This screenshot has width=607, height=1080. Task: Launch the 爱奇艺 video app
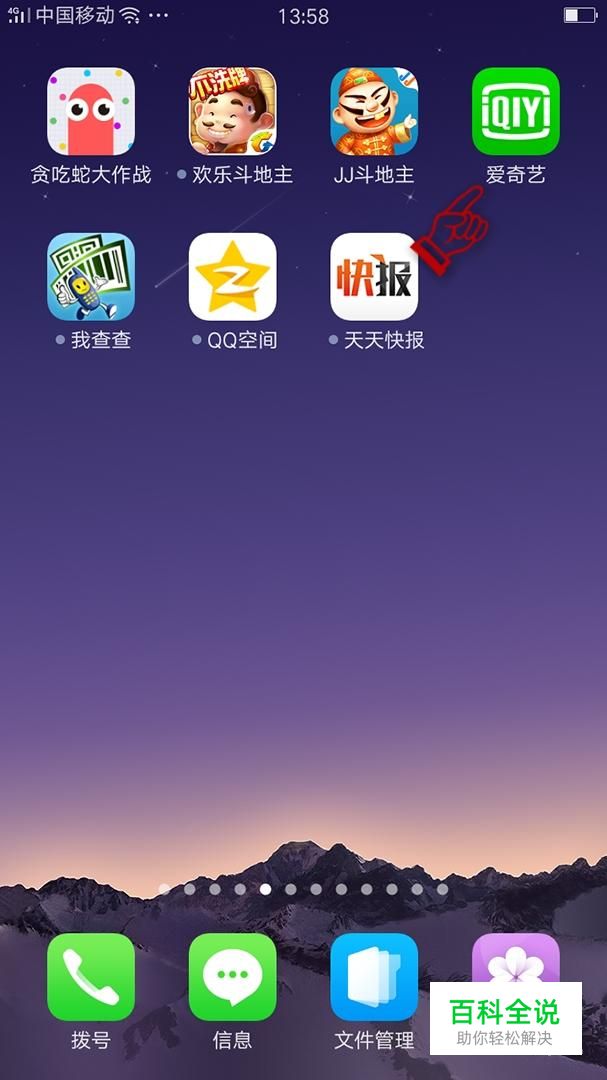(x=516, y=111)
